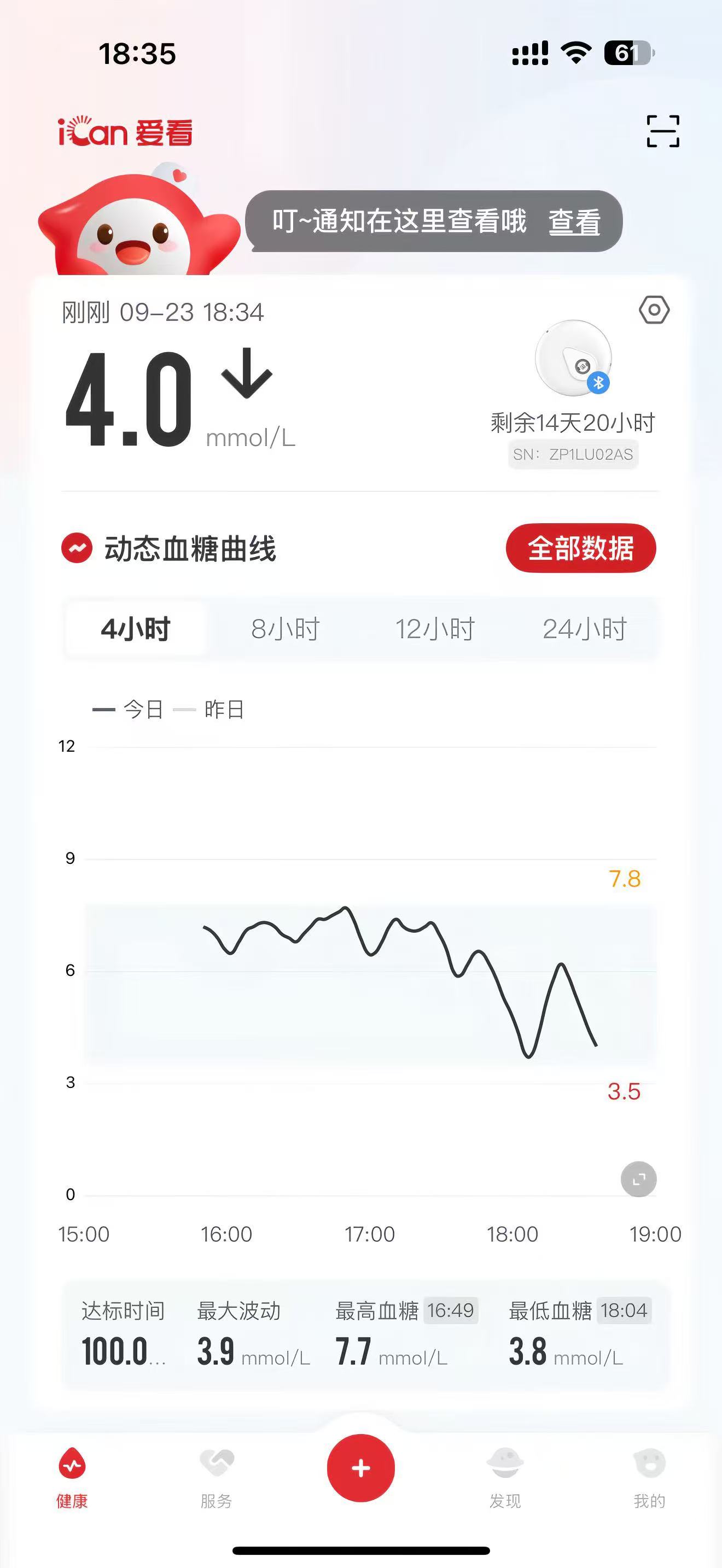Open sensor settings hexagon icon
722x1568 pixels.
654,311
